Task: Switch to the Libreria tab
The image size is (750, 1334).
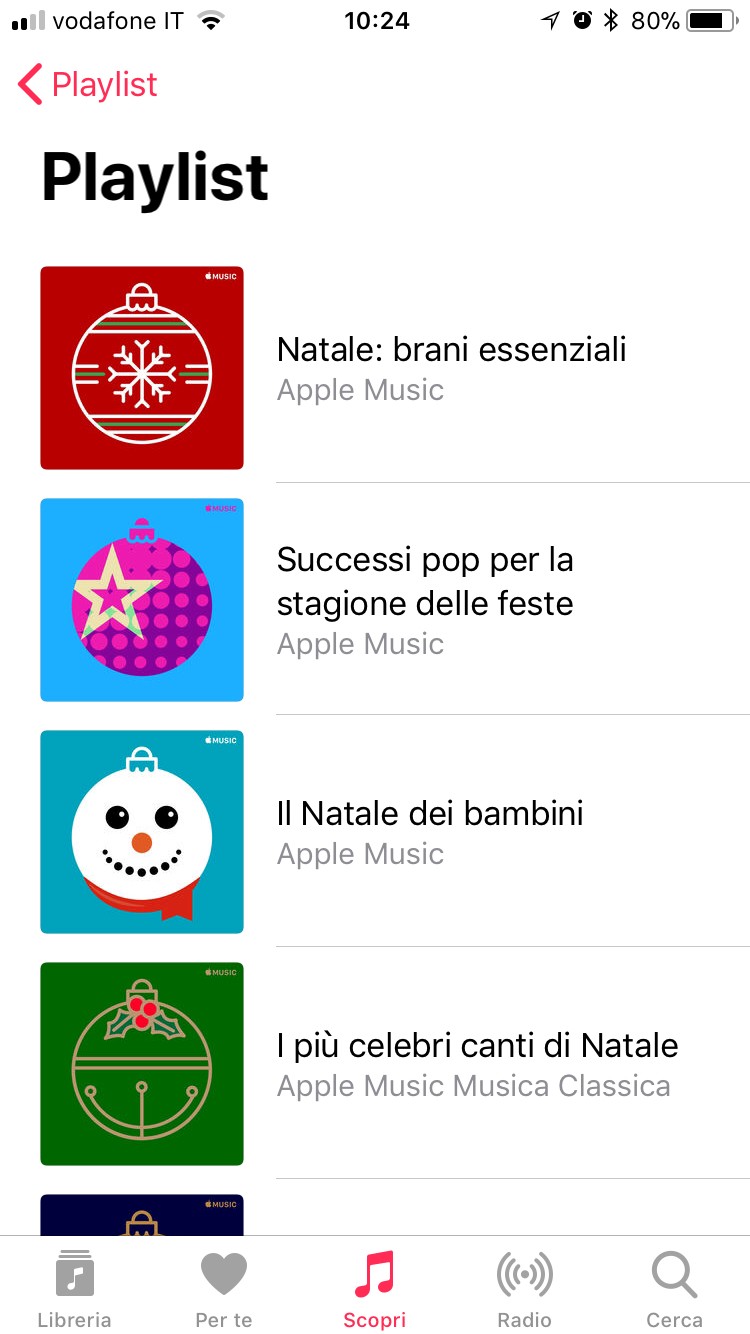Action: coord(74,1288)
